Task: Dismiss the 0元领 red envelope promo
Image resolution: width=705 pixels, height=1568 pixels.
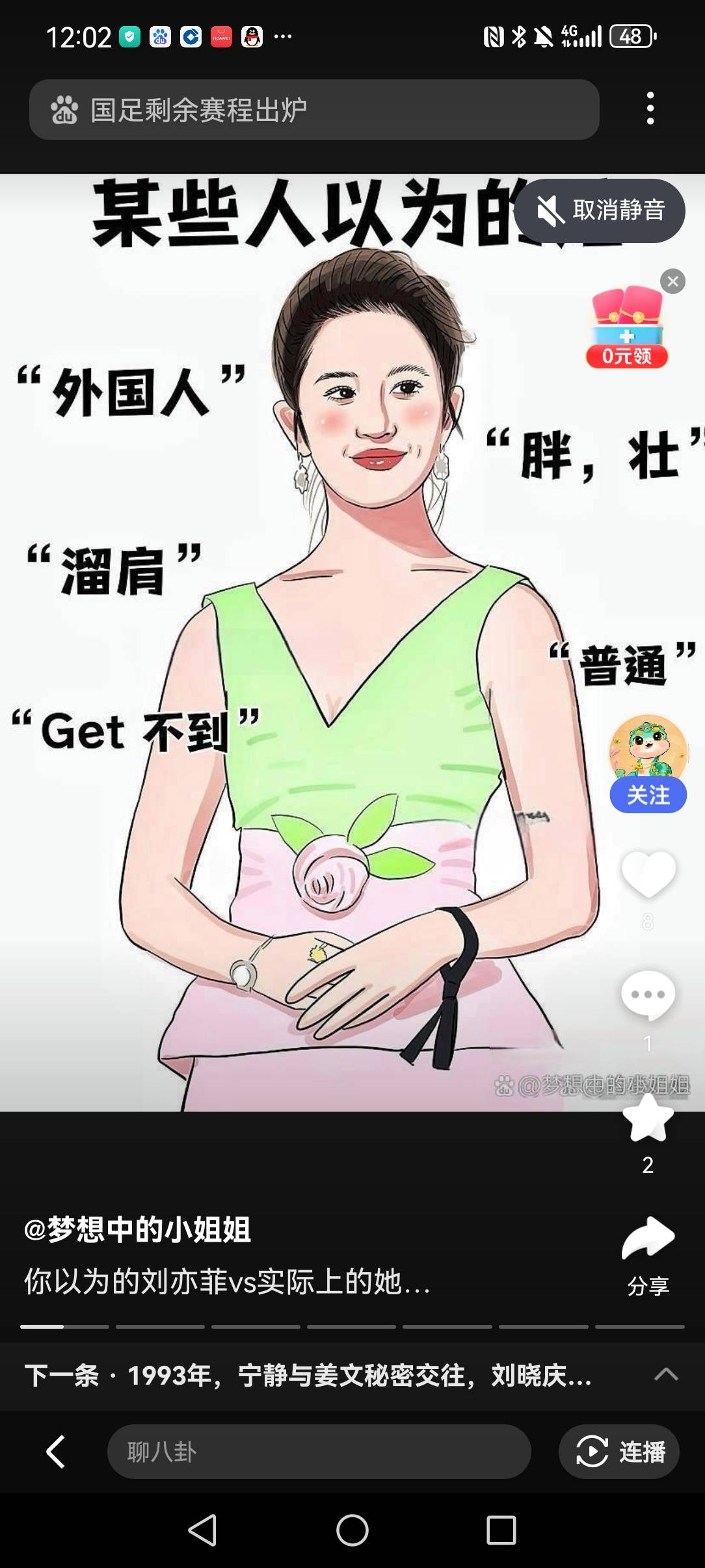Action: coord(672,281)
